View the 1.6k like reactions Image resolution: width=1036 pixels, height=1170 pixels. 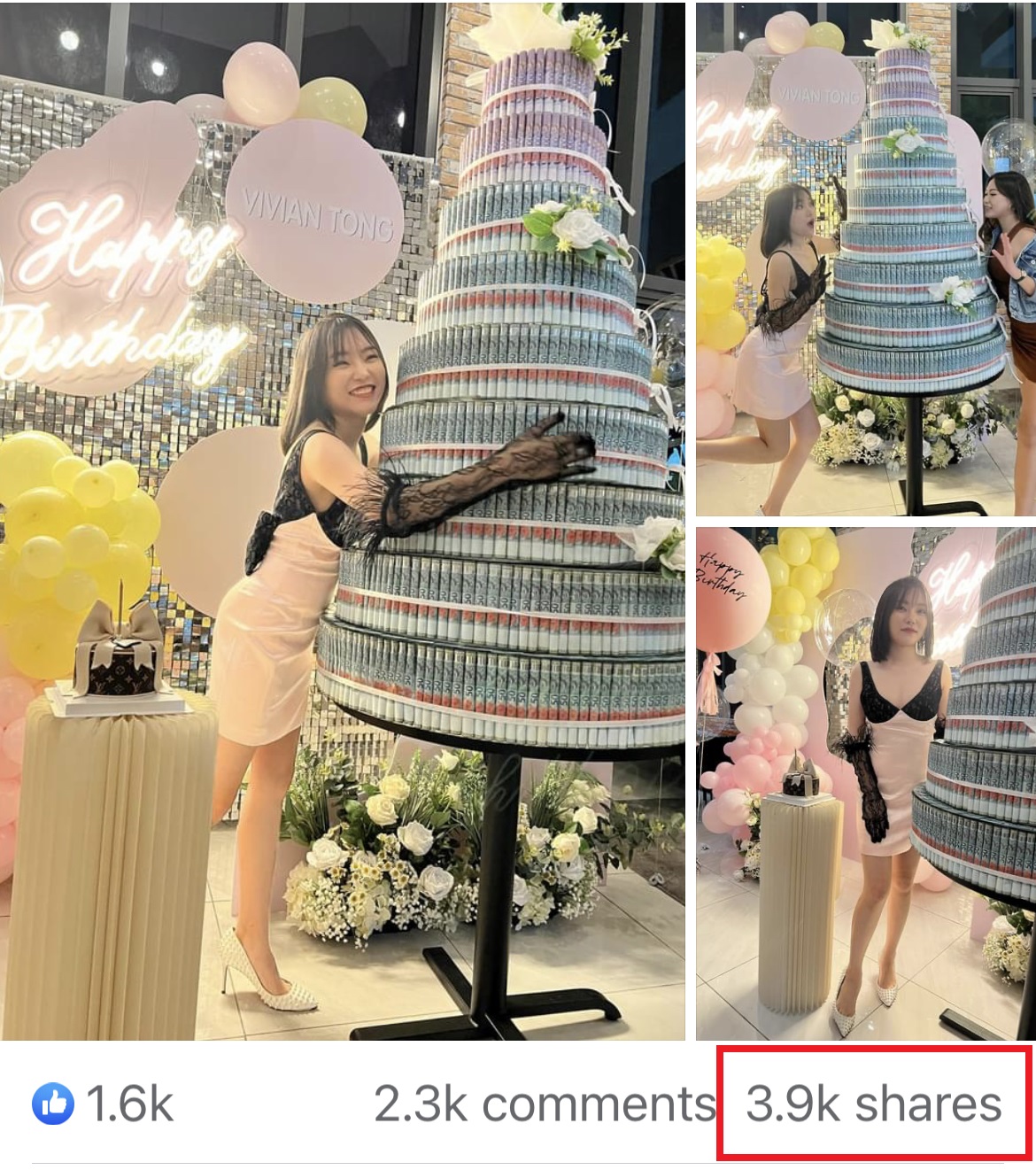[x=104, y=1104]
